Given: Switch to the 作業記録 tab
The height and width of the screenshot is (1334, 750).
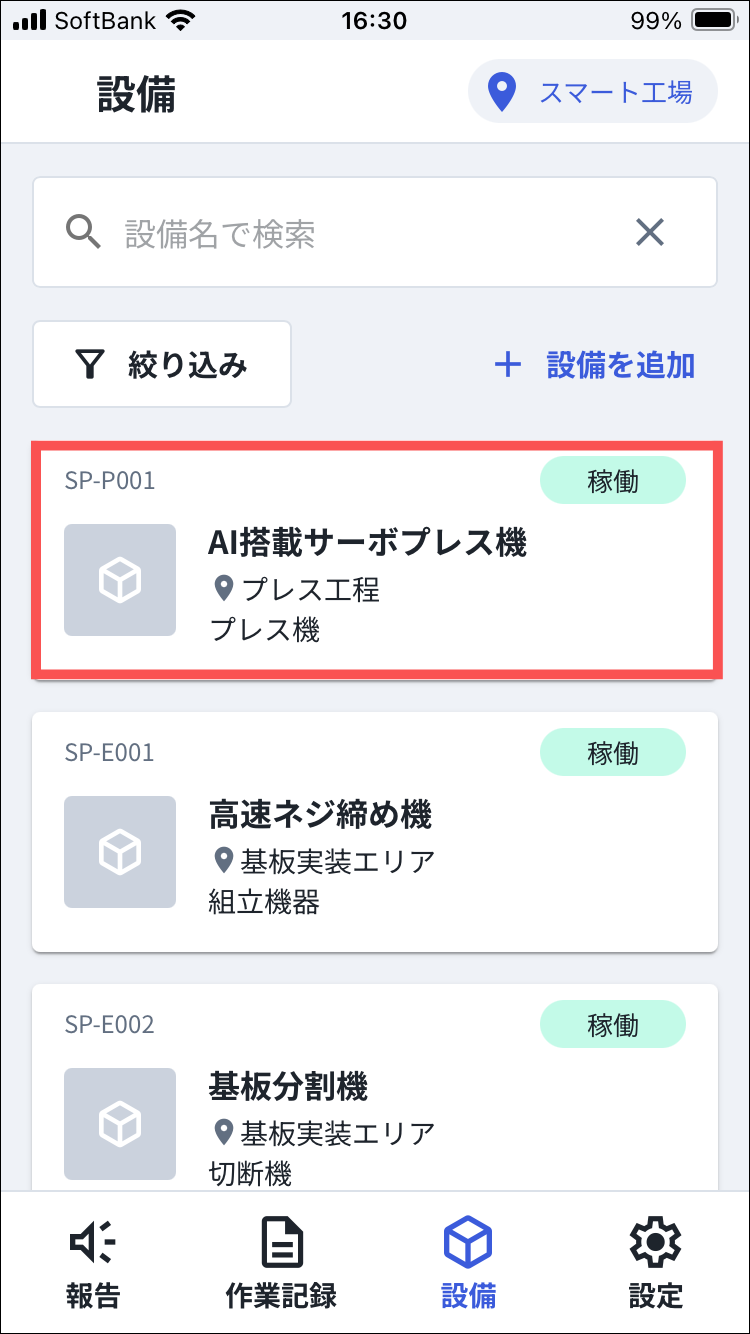Looking at the screenshot, I should point(281,1263).
